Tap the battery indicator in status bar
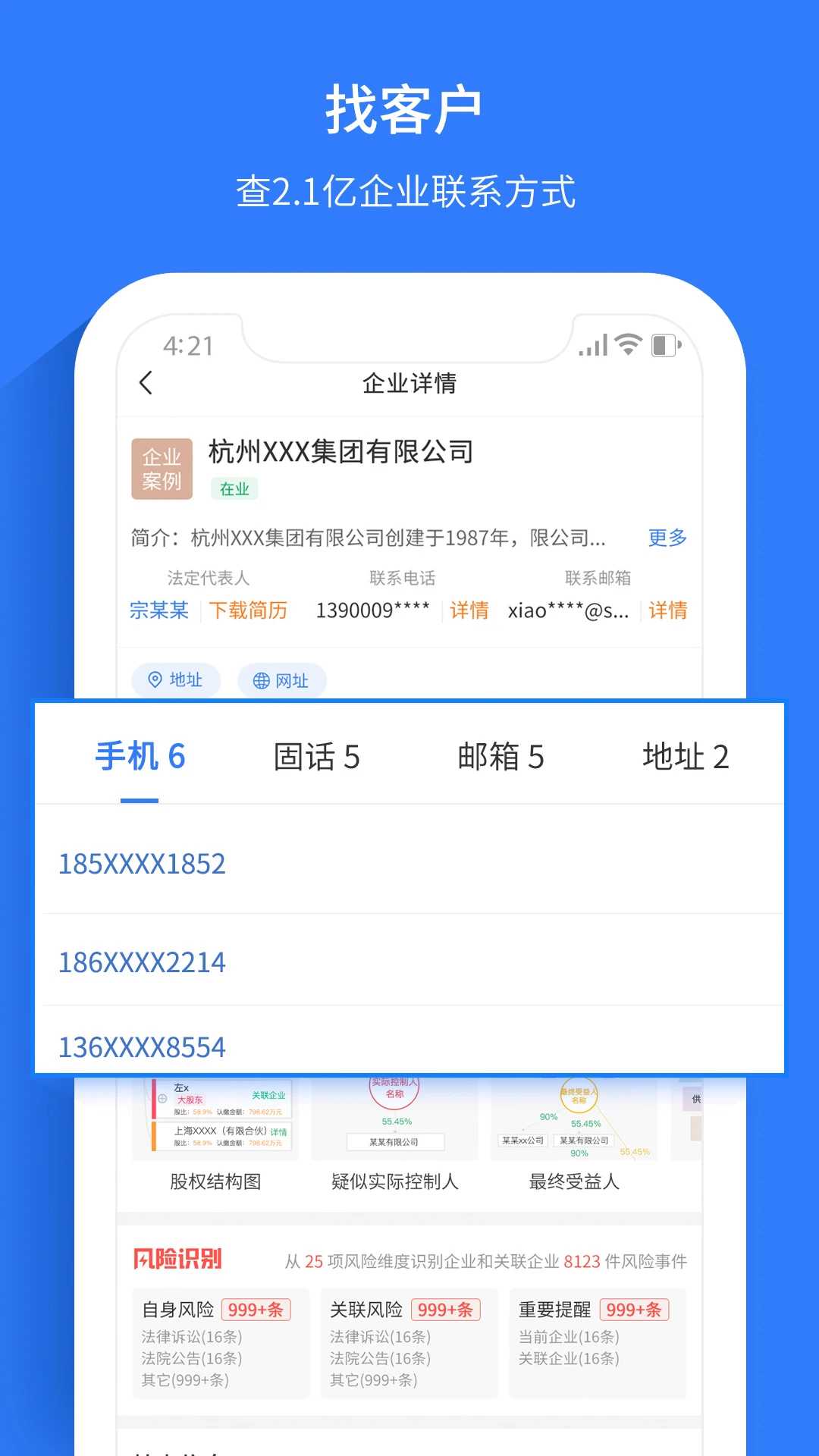 664,345
